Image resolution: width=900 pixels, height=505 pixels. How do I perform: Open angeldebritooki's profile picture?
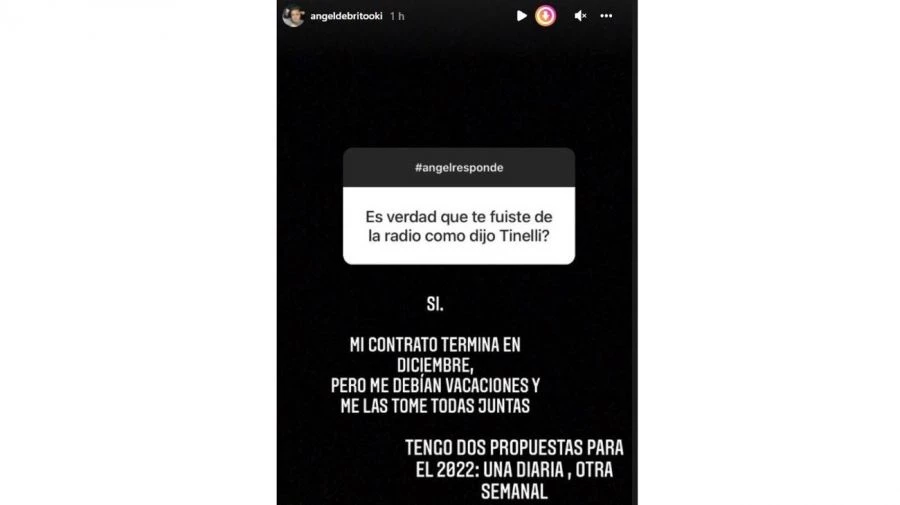point(293,16)
